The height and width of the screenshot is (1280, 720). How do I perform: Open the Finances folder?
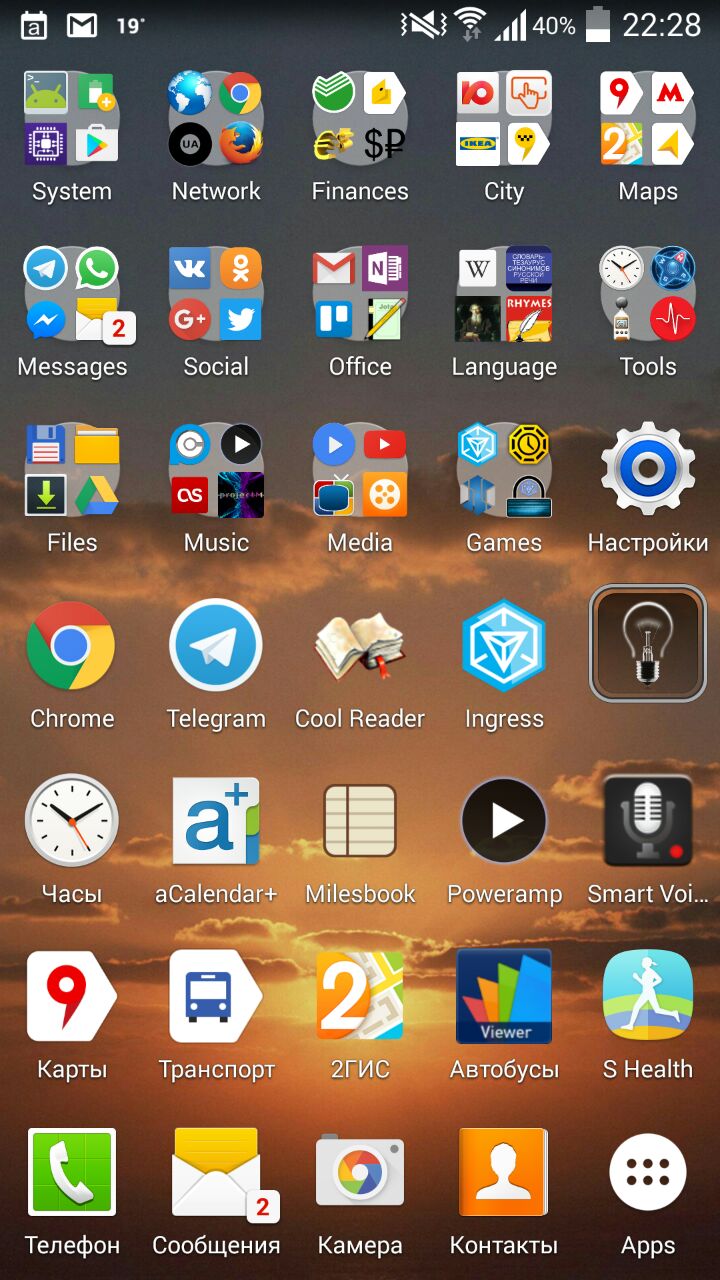360,118
